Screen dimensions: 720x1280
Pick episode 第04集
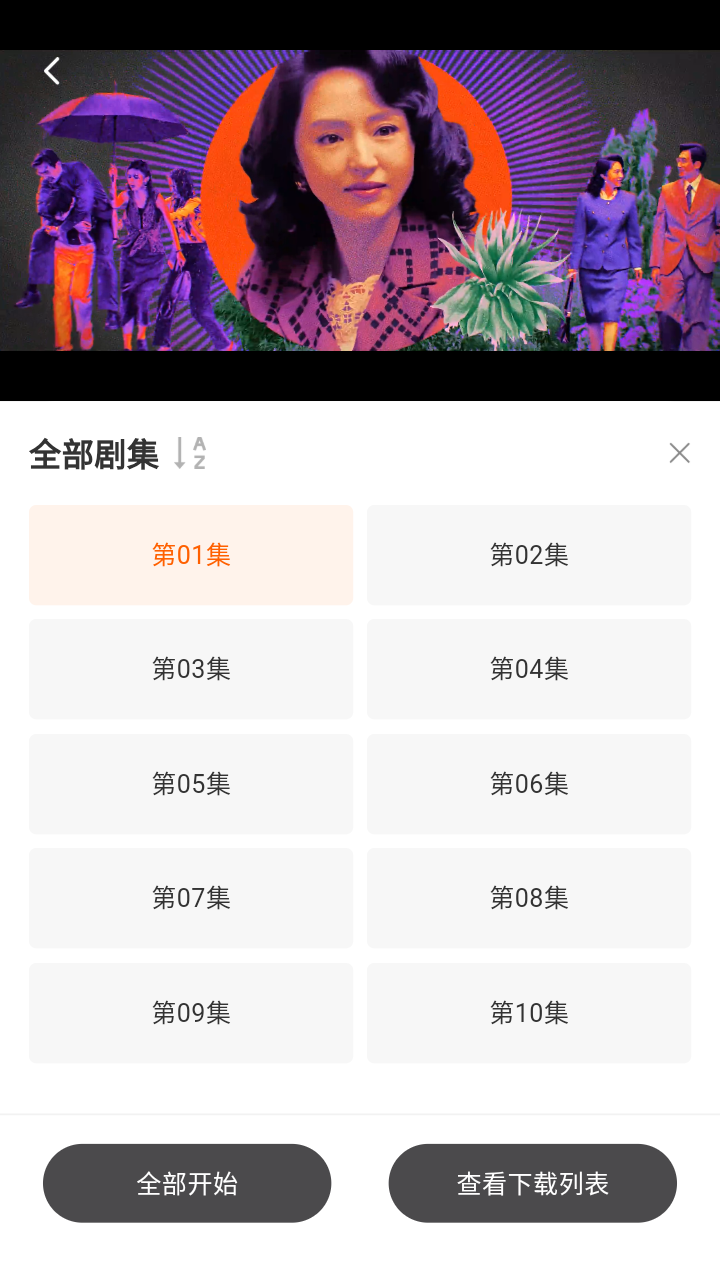click(529, 669)
